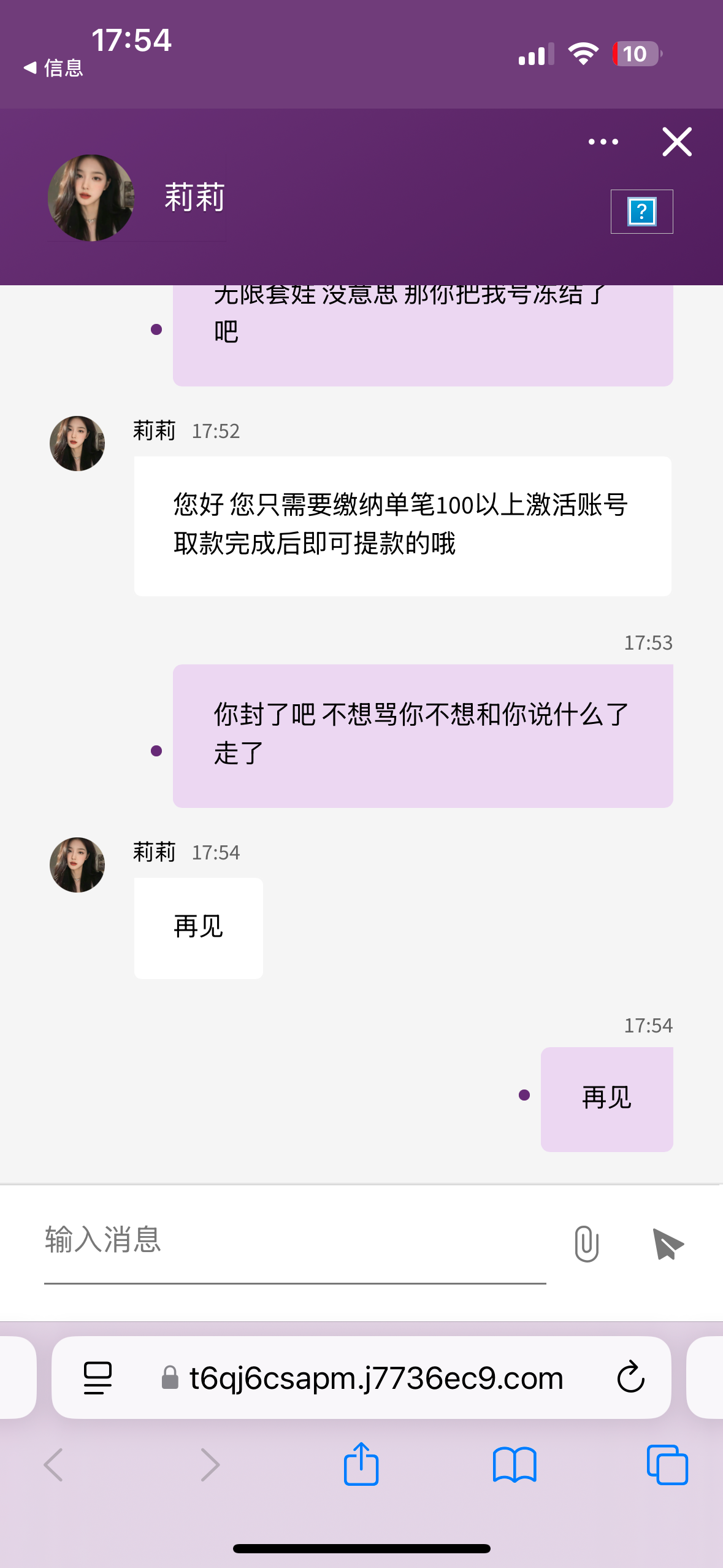The image size is (723, 1568).
Task: Open Safari's share sheet
Action: (361, 1464)
